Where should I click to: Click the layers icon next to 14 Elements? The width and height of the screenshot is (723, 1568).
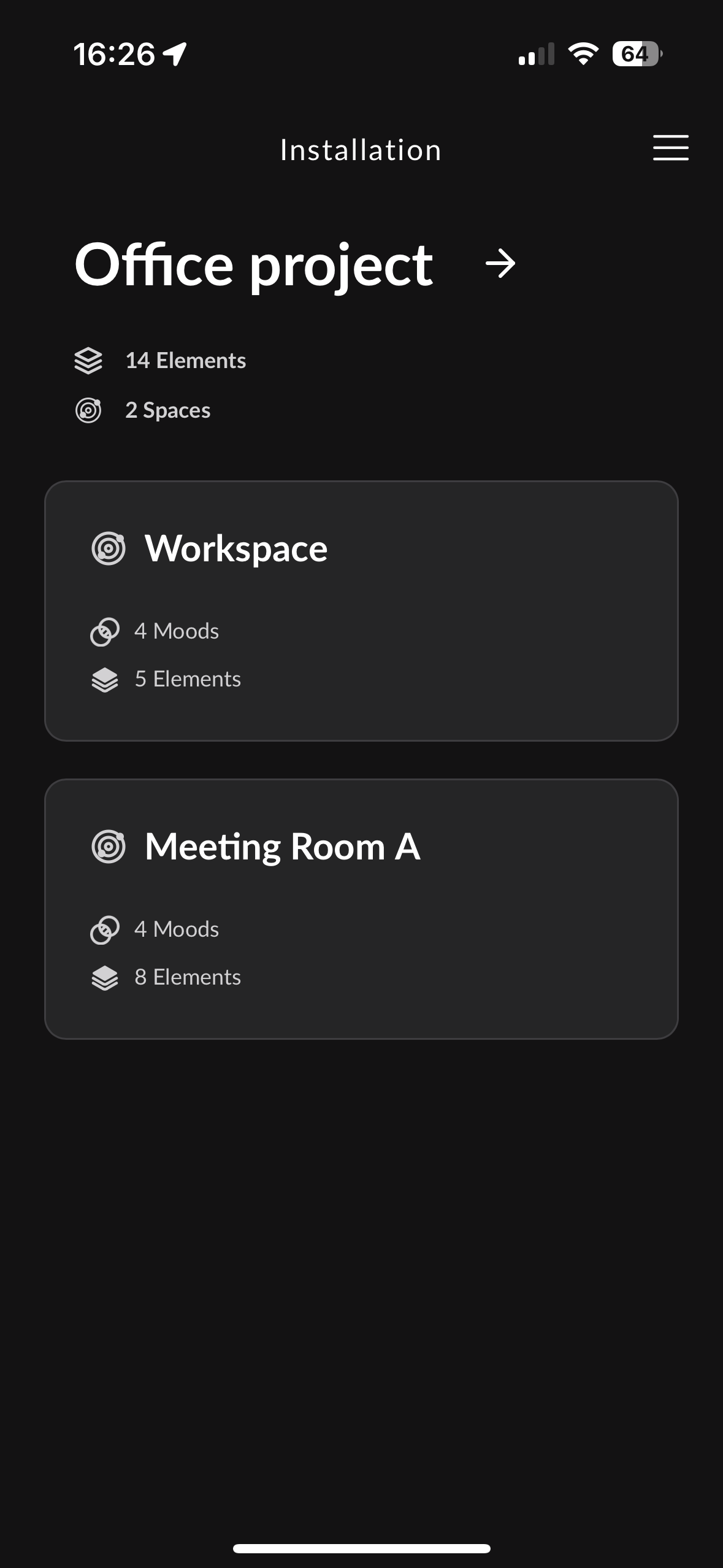(89, 361)
